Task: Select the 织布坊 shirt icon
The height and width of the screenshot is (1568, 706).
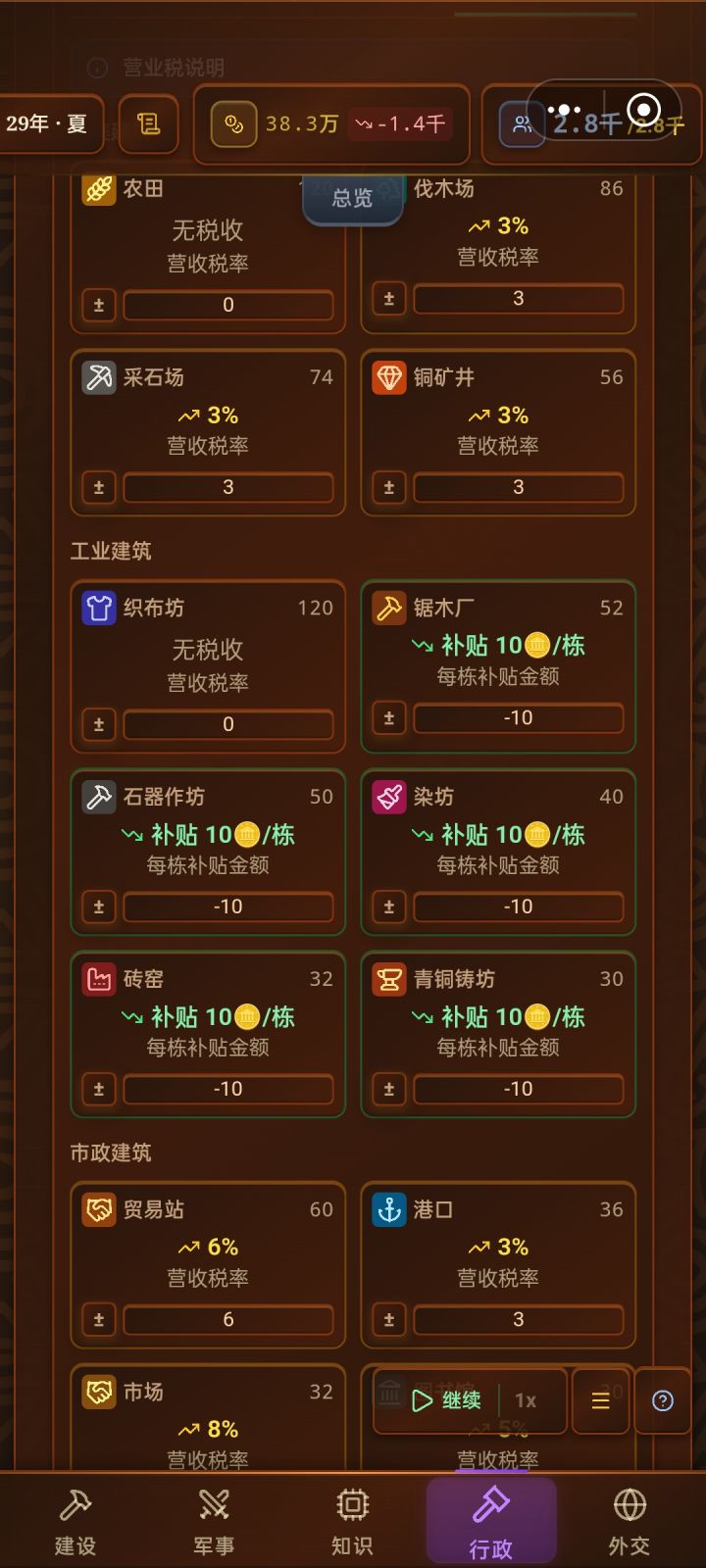Action: coord(97,608)
